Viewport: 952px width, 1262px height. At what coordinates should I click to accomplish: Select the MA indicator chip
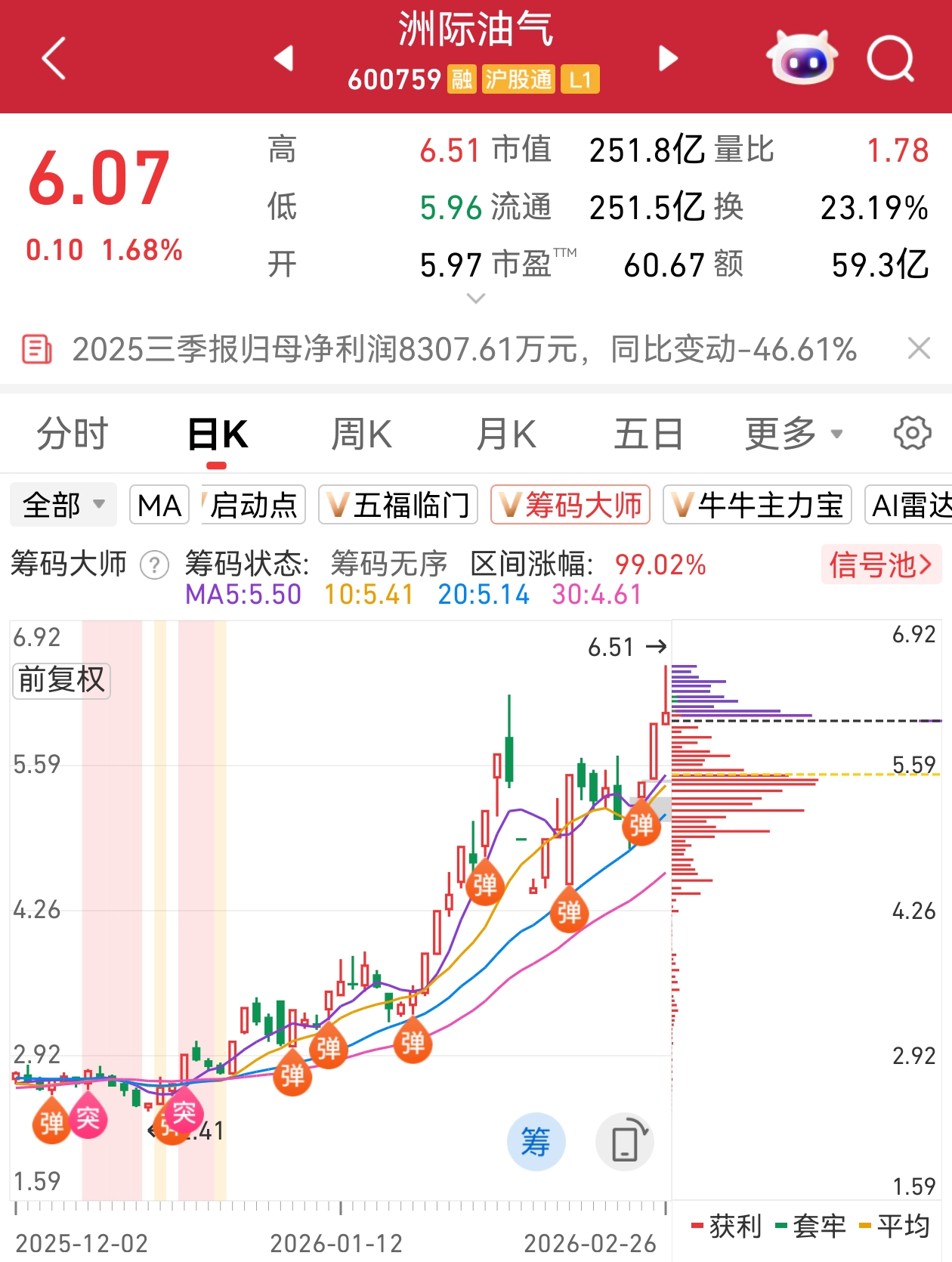coord(159,505)
